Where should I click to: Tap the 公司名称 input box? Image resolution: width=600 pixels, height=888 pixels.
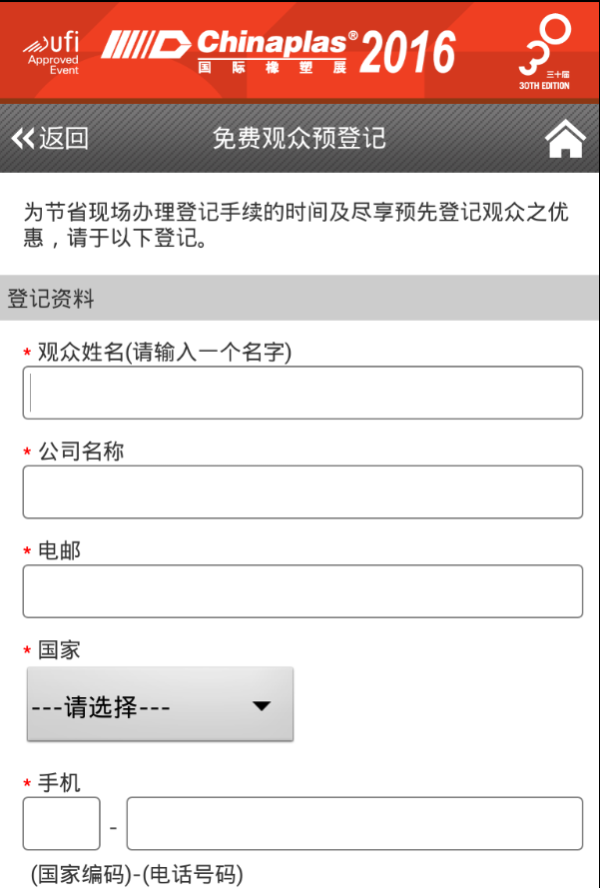click(x=303, y=492)
